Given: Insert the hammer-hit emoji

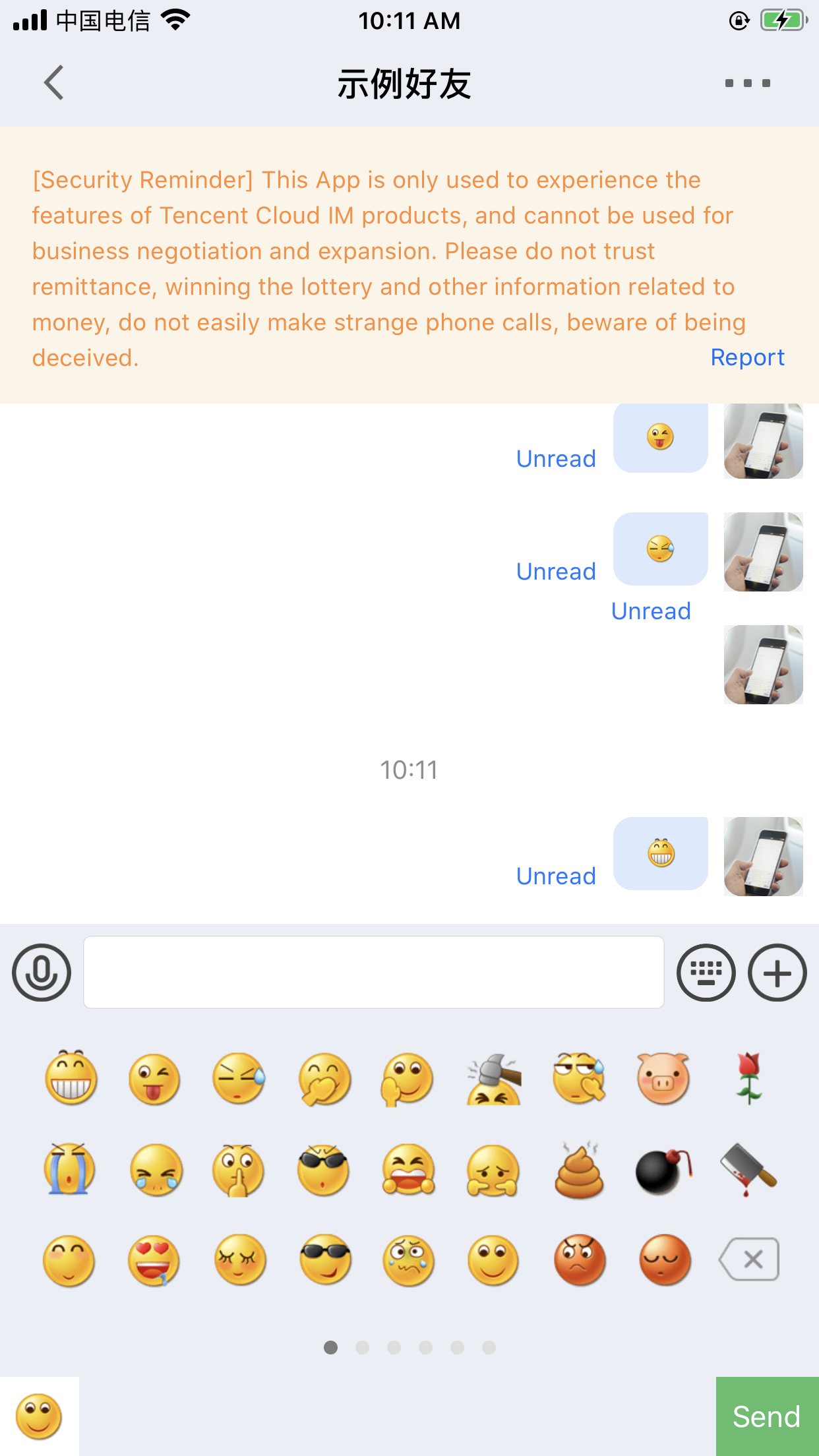Looking at the screenshot, I should tap(494, 1079).
